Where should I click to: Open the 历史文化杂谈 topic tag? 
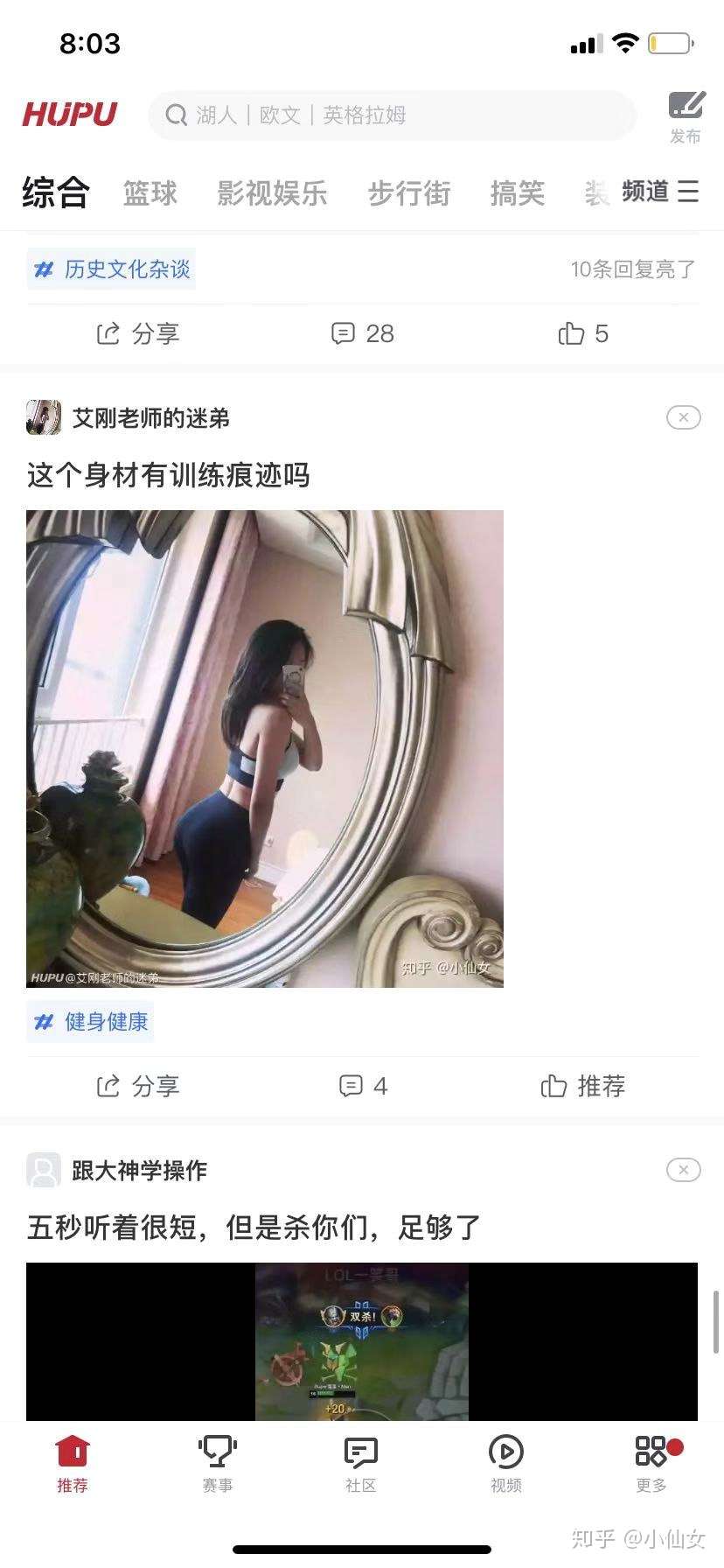[111, 269]
